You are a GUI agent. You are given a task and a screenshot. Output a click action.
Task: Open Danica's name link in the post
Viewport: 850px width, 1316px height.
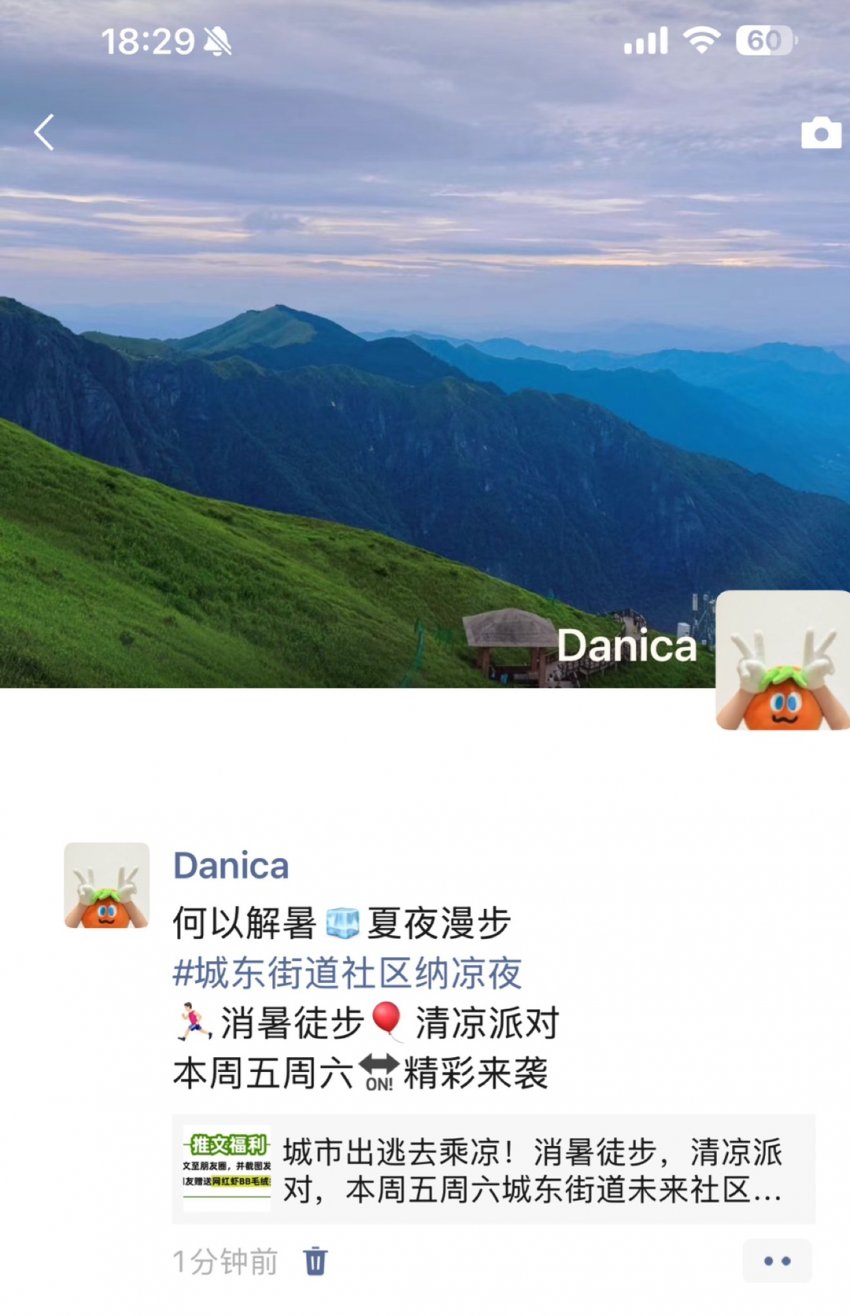[231, 866]
